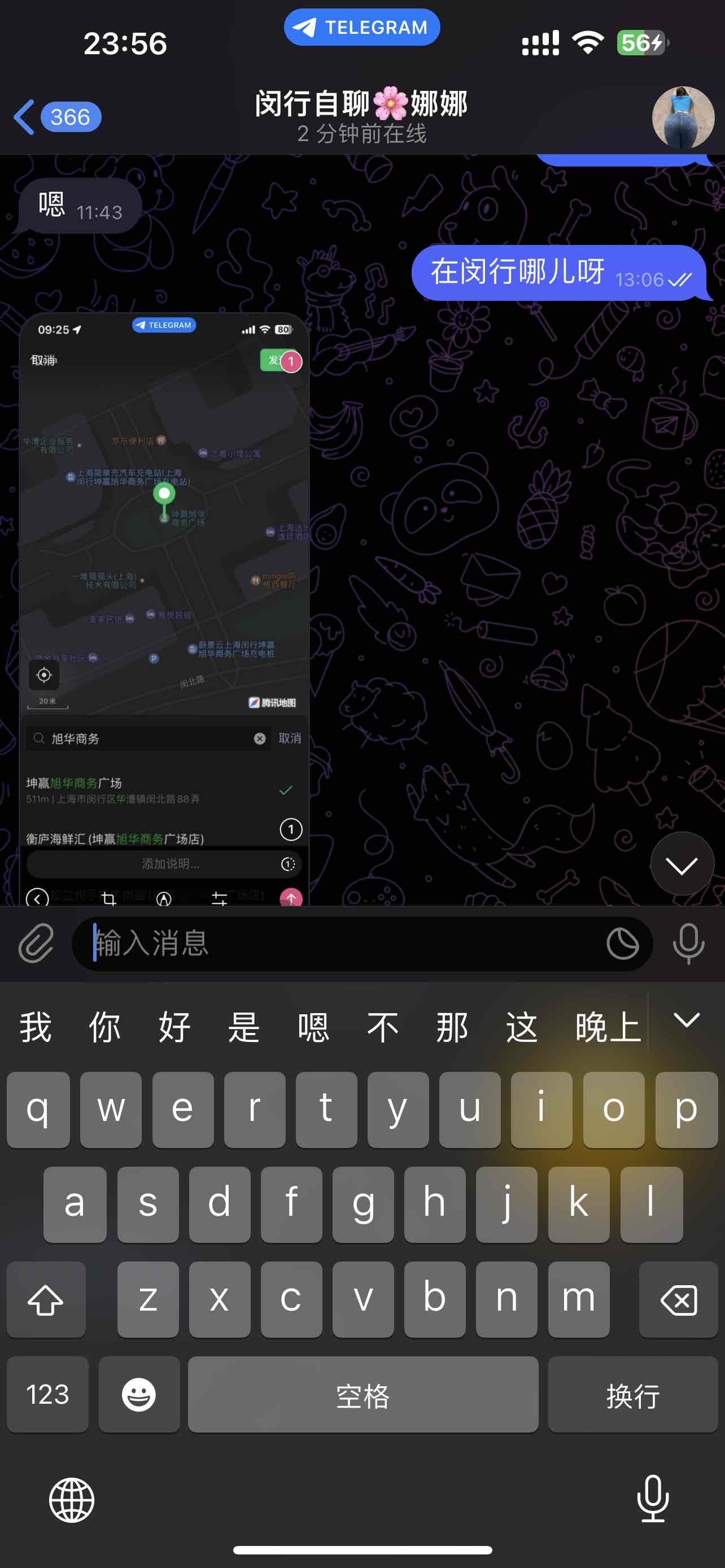Record a voice message with the microphone

(x=688, y=944)
